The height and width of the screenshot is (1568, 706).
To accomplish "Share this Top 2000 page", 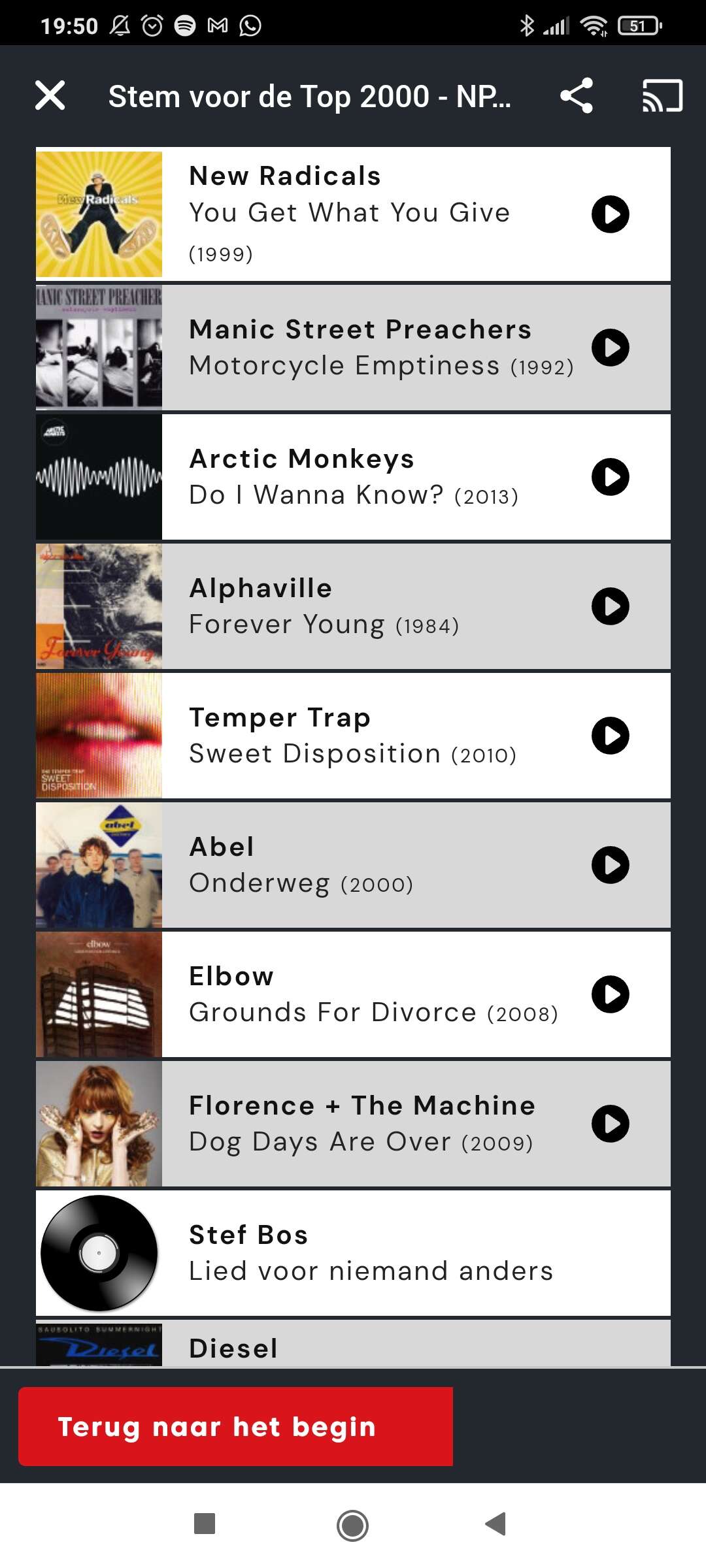I will pos(577,95).
